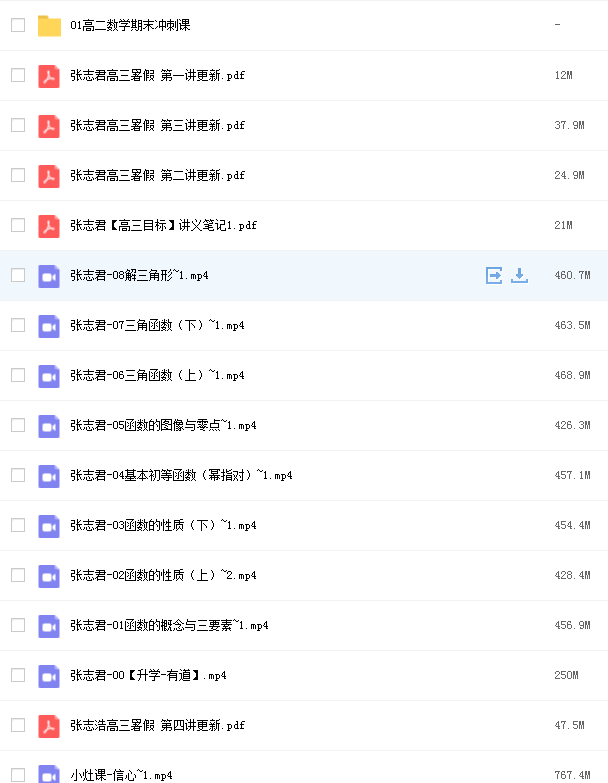The height and width of the screenshot is (783, 608).
Task: Play 张志君-03函数的性质（下）~1.mp4
Action: click(163, 525)
